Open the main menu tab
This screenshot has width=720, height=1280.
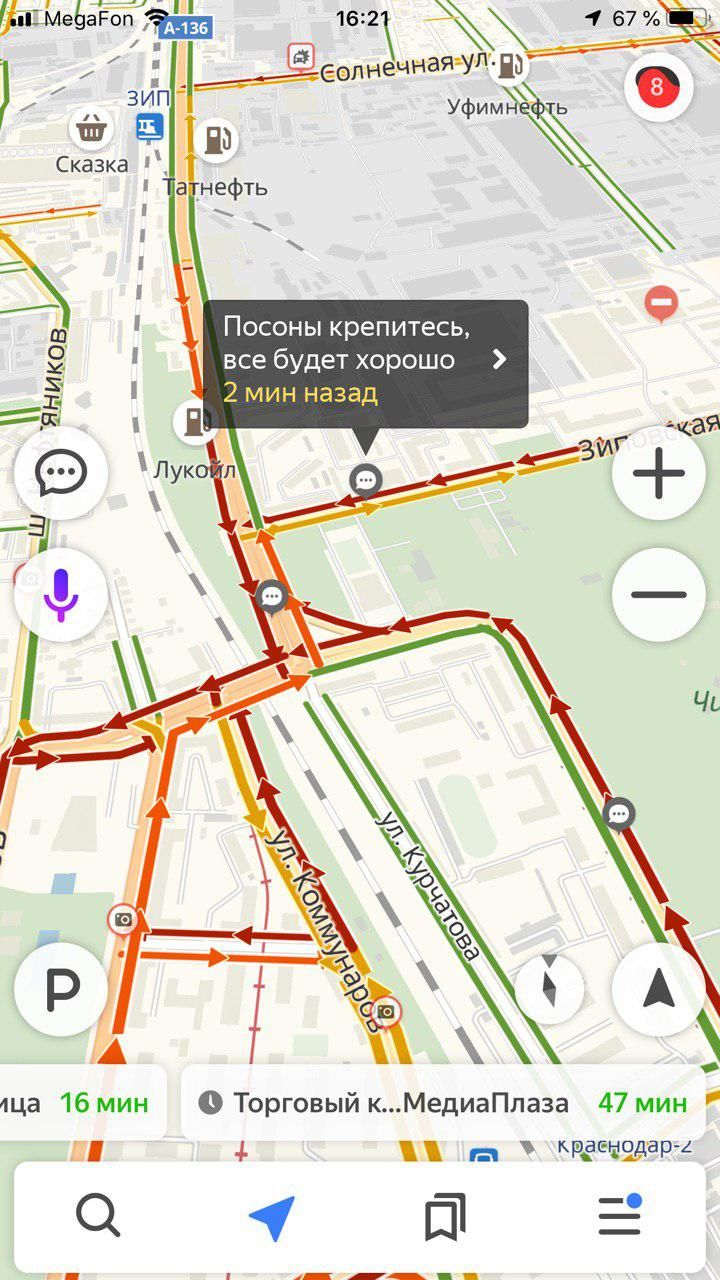620,1215
